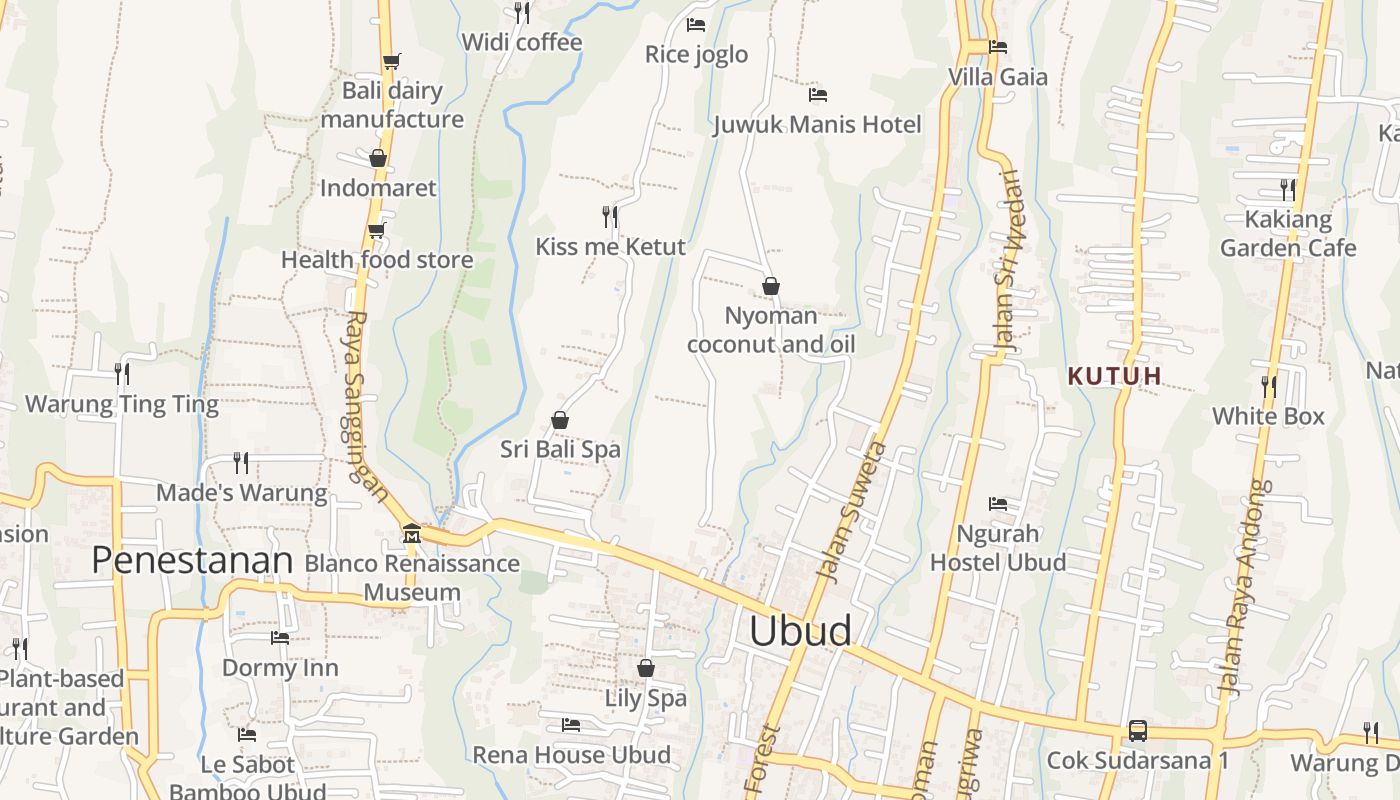Open the Blanco Renaissance Museum marker
Image resolution: width=1400 pixels, height=800 pixels.
pyautogui.click(x=411, y=533)
